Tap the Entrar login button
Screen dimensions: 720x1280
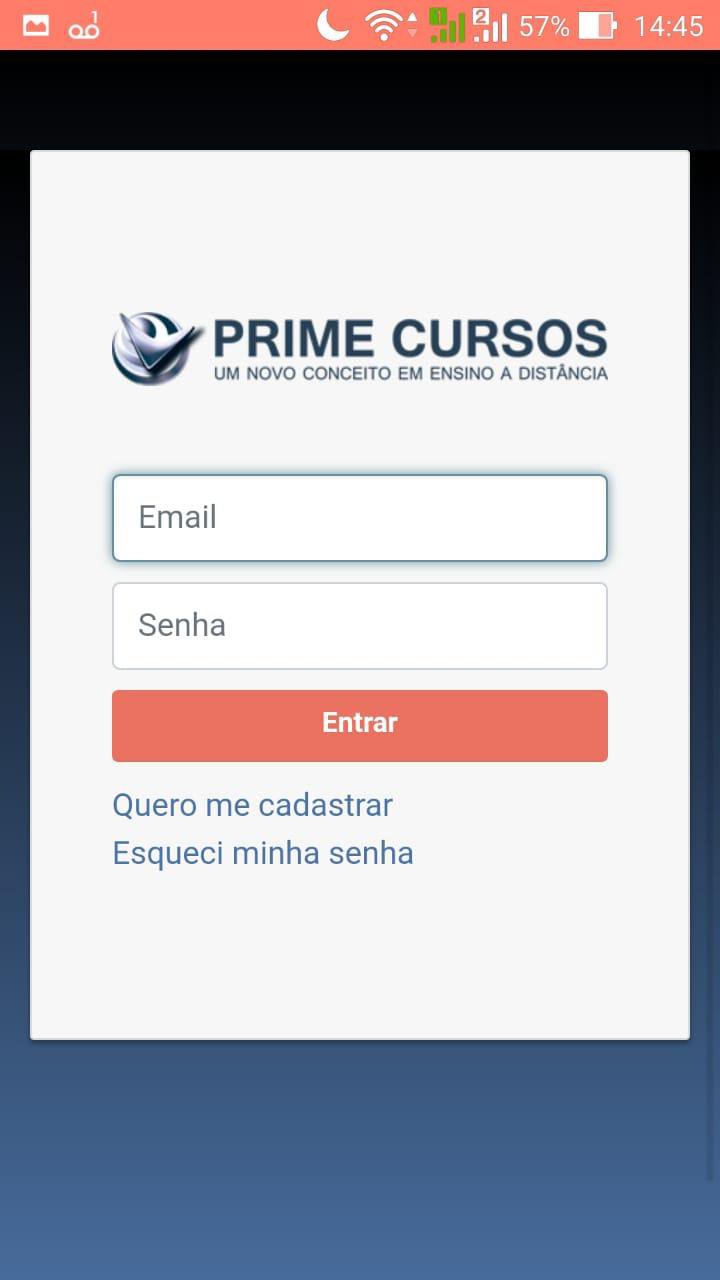coord(359,725)
